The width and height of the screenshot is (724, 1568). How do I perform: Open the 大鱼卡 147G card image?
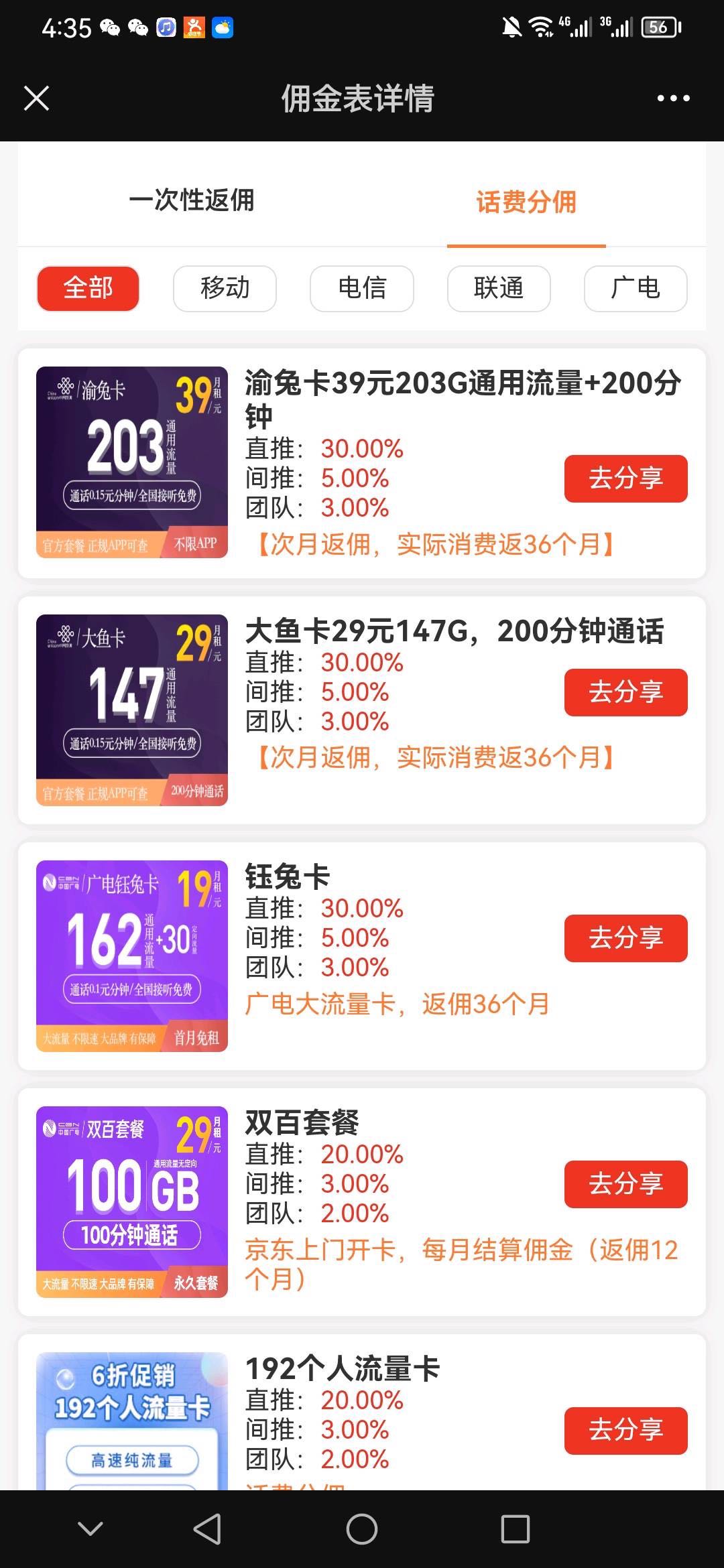click(132, 710)
